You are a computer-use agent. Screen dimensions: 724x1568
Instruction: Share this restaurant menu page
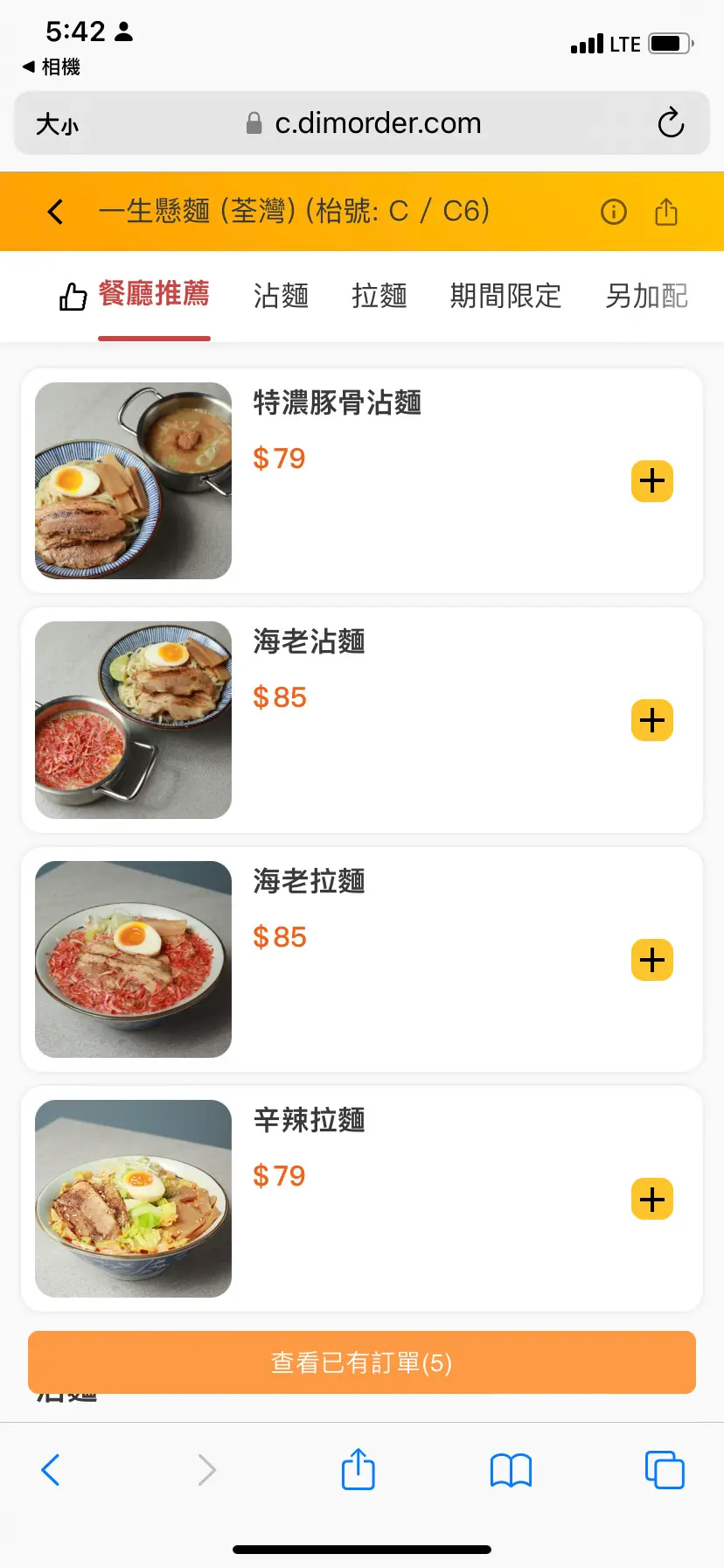(666, 212)
